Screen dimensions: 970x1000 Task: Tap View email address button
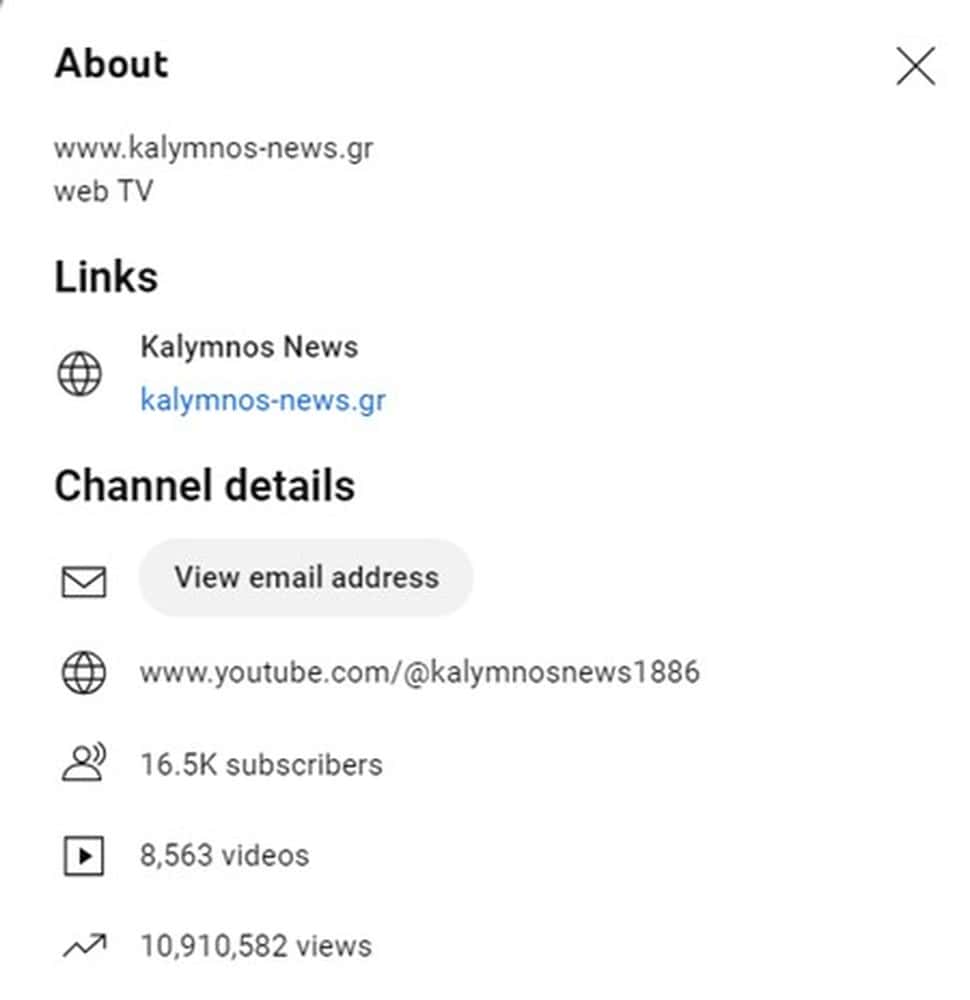(306, 578)
